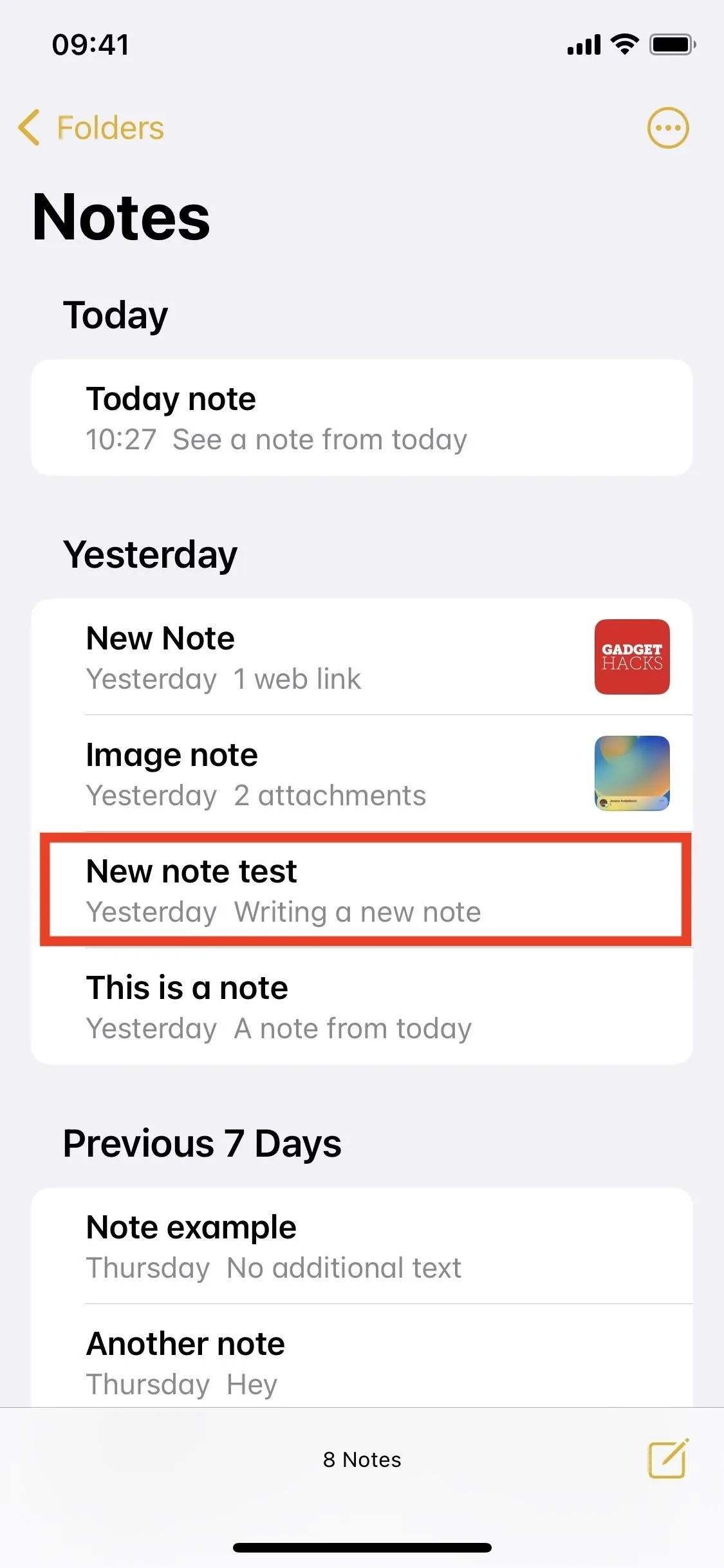Open the Image note
This screenshot has width=724, height=1568.
click(362, 774)
